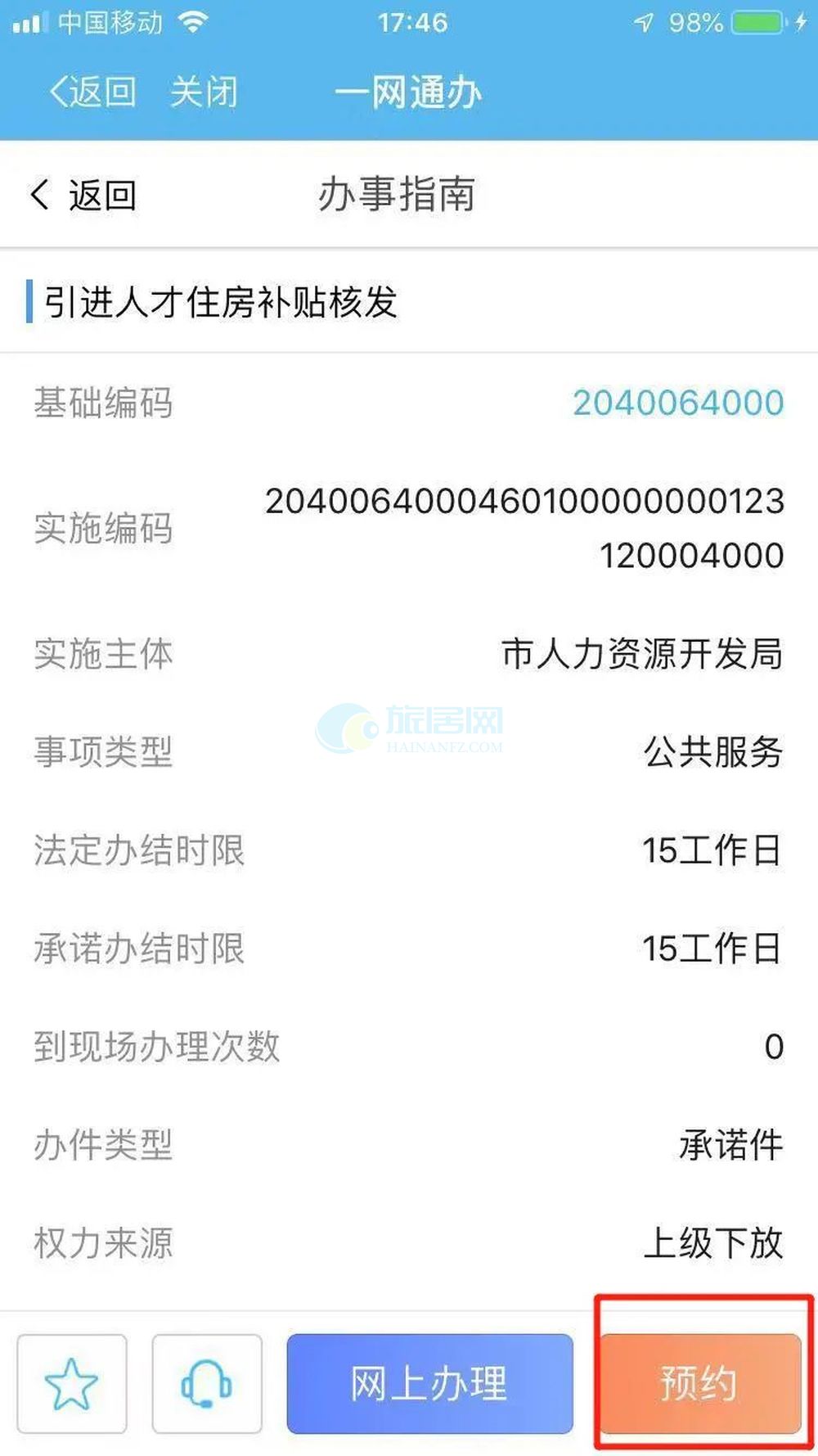Open the 基础编码 link 2040064000
Image resolution: width=818 pixels, height=1456 pixels.
pyautogui.click(x=678, y=403)
